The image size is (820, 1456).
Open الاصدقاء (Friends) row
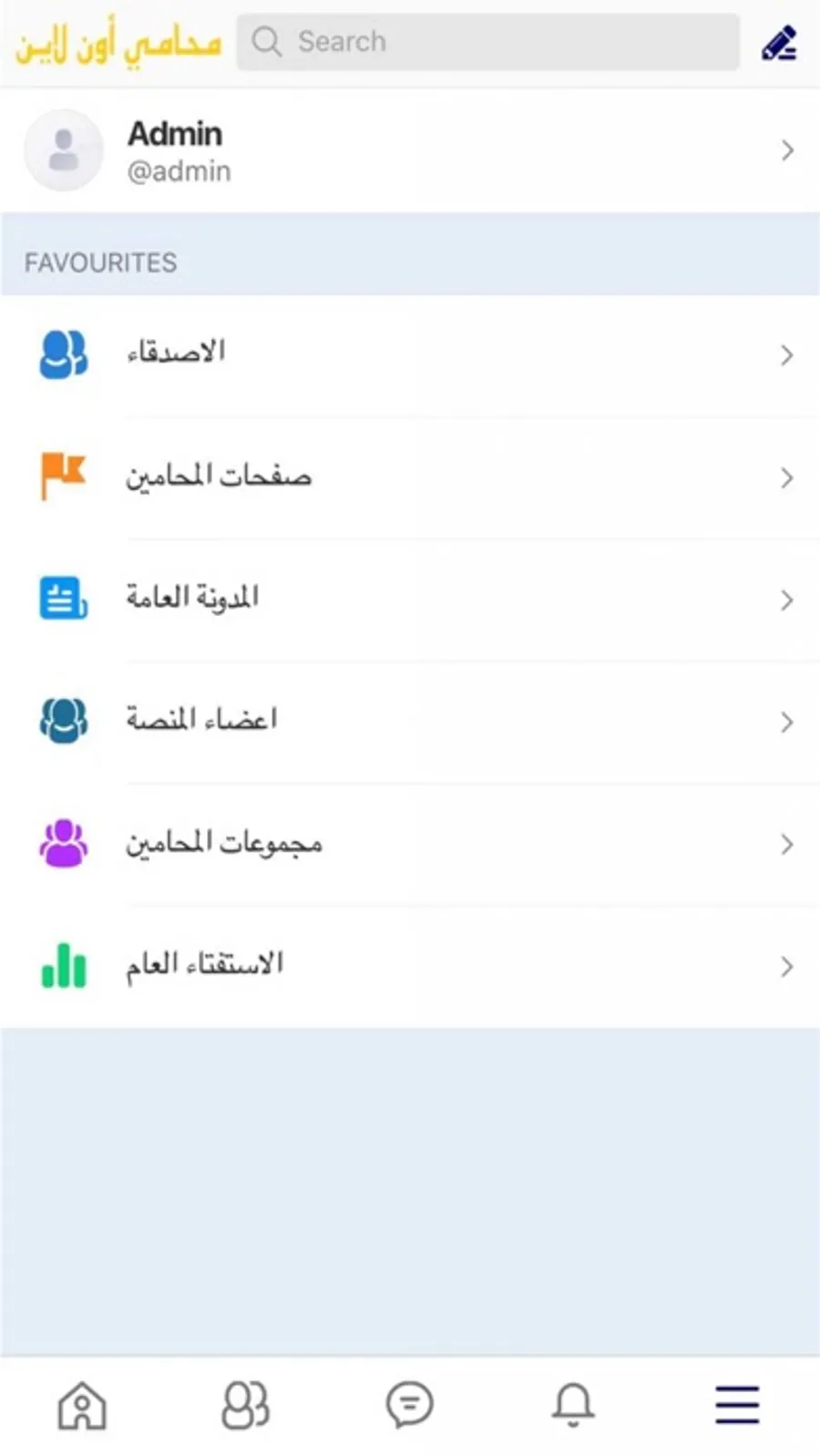pyautogui.click(x=410, y=354)
